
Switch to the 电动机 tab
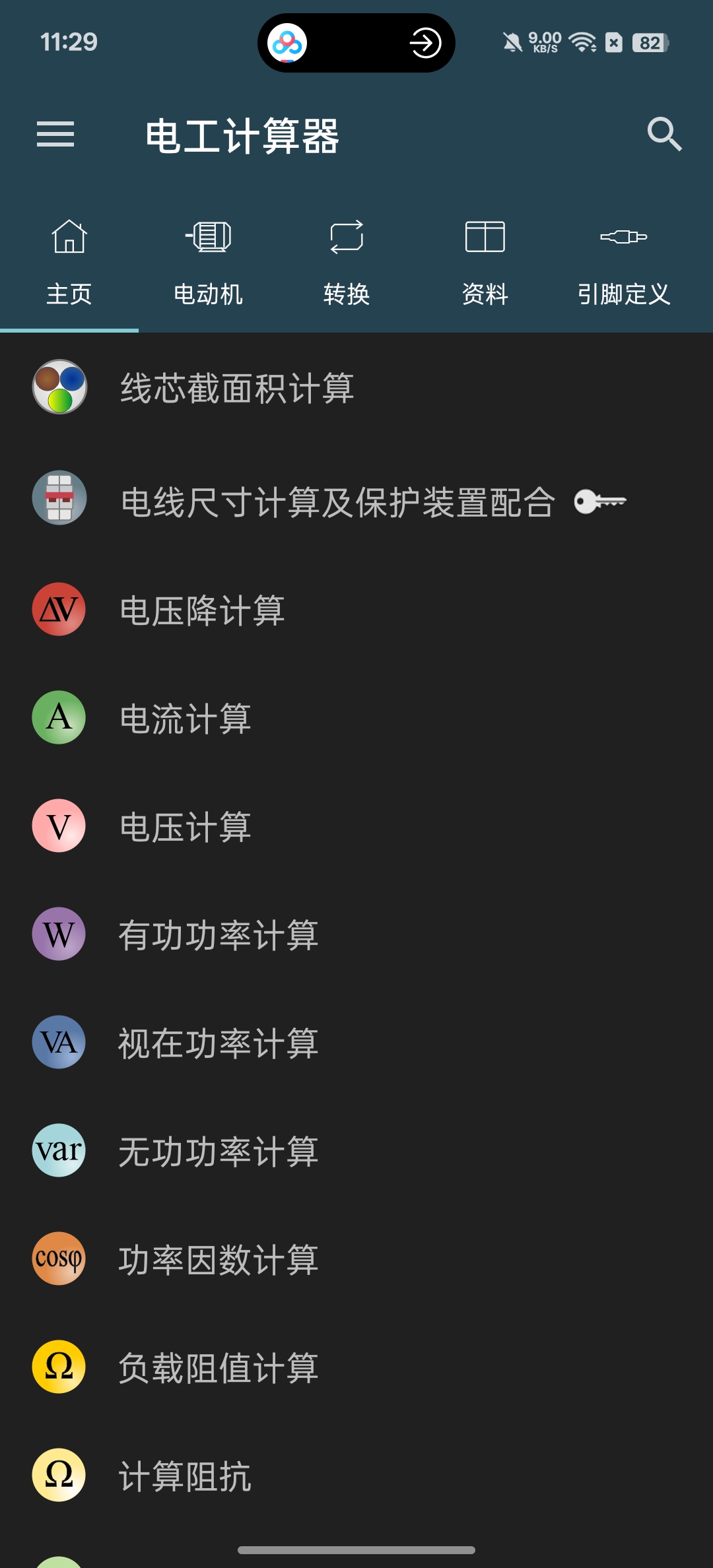pos(209,294)
